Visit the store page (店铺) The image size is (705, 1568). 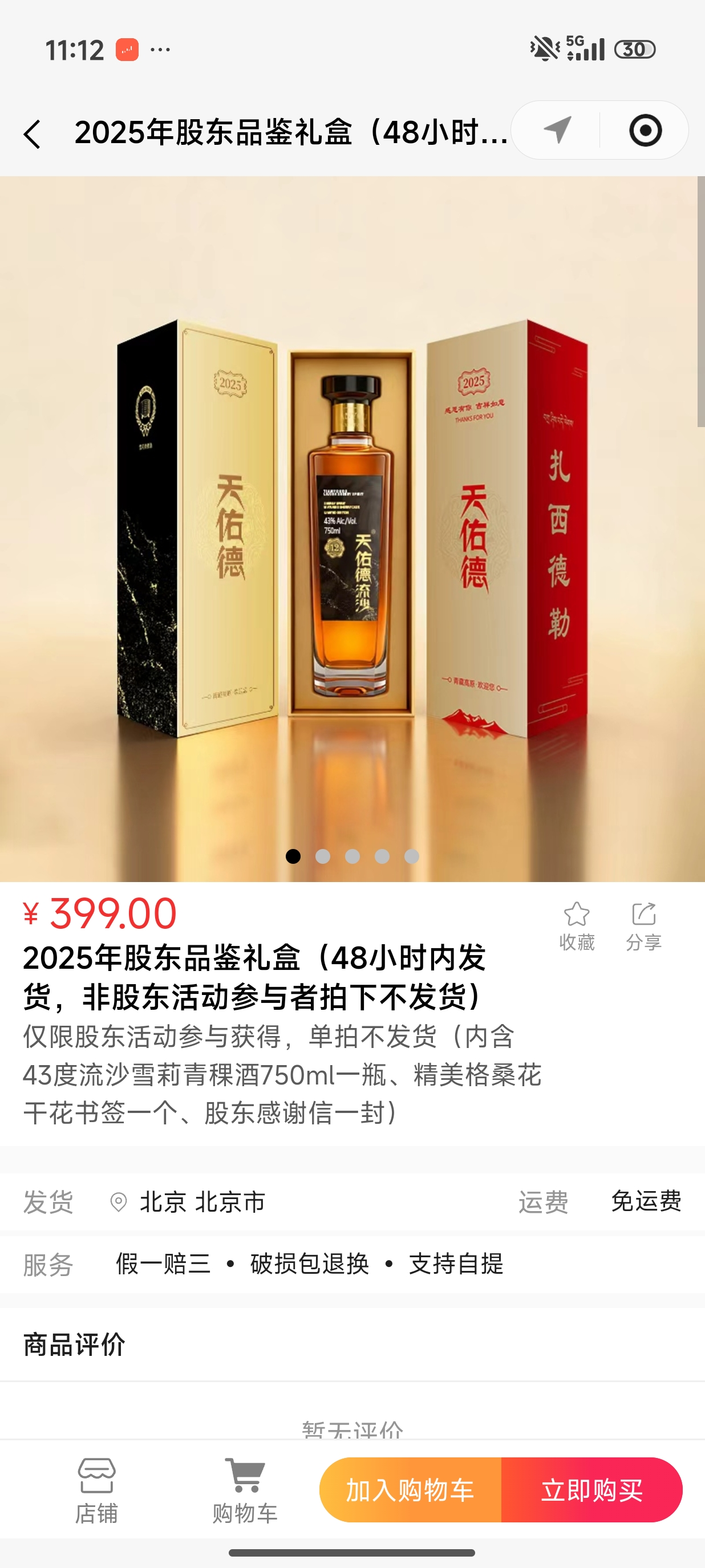(96, 1489)
